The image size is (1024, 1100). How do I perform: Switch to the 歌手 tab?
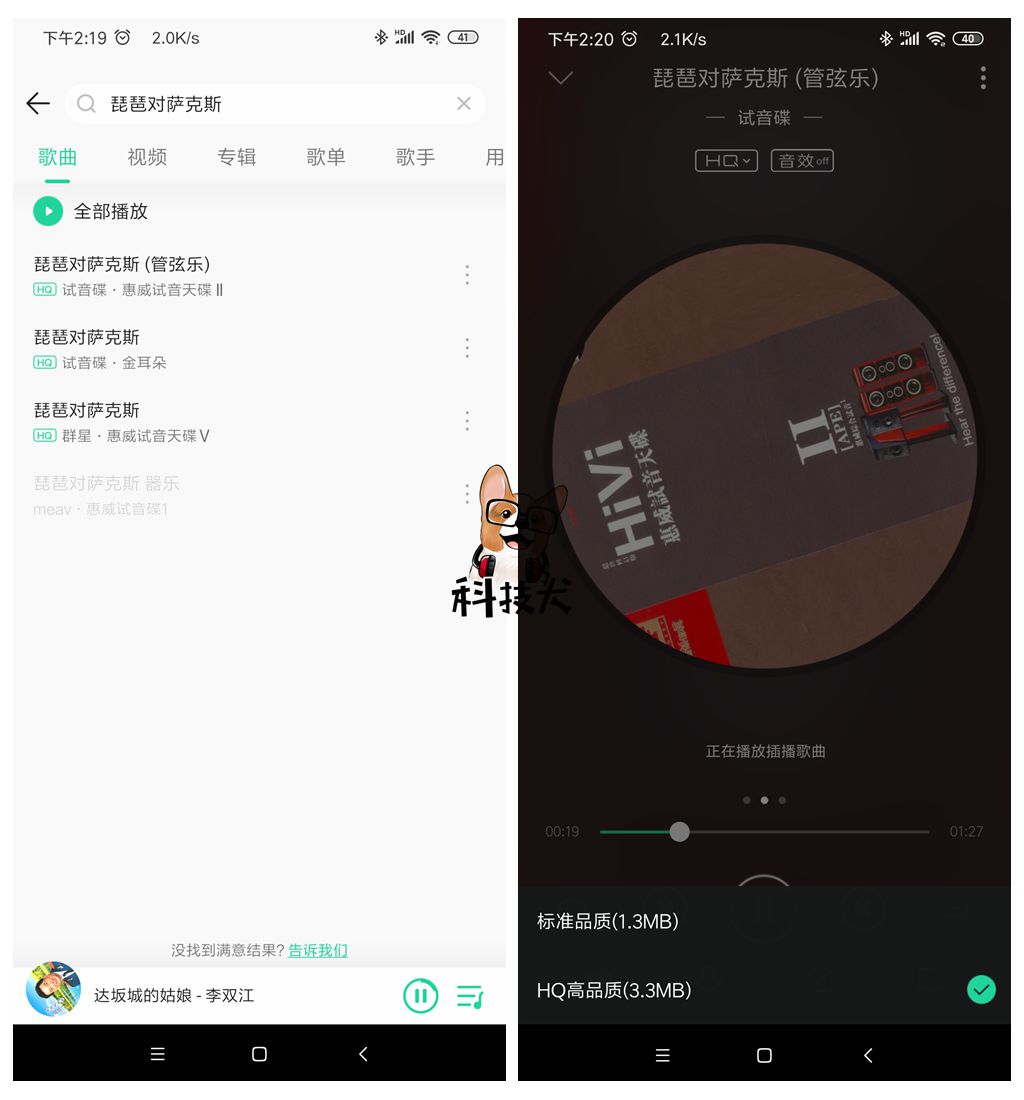[x=414, y=157]
